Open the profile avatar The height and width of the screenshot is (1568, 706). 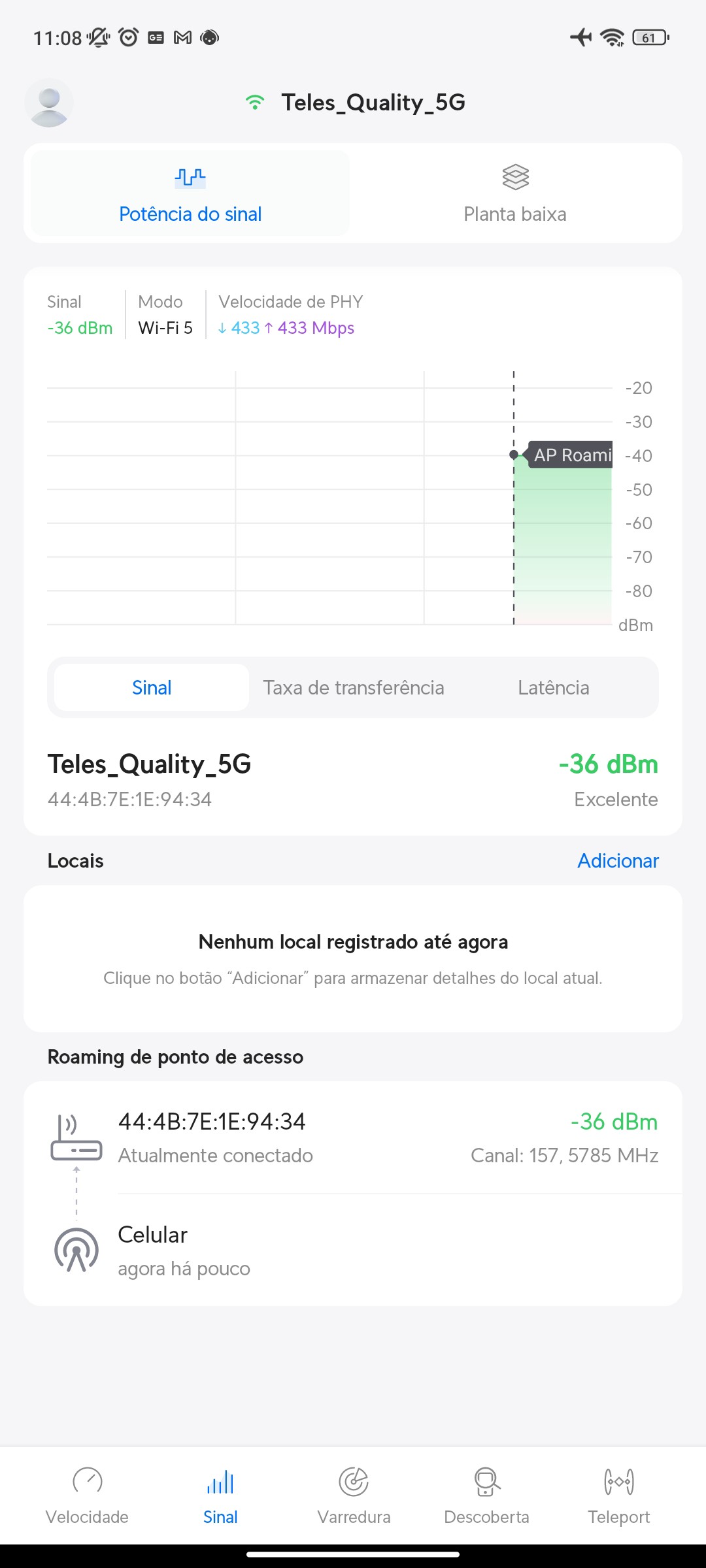49,103
